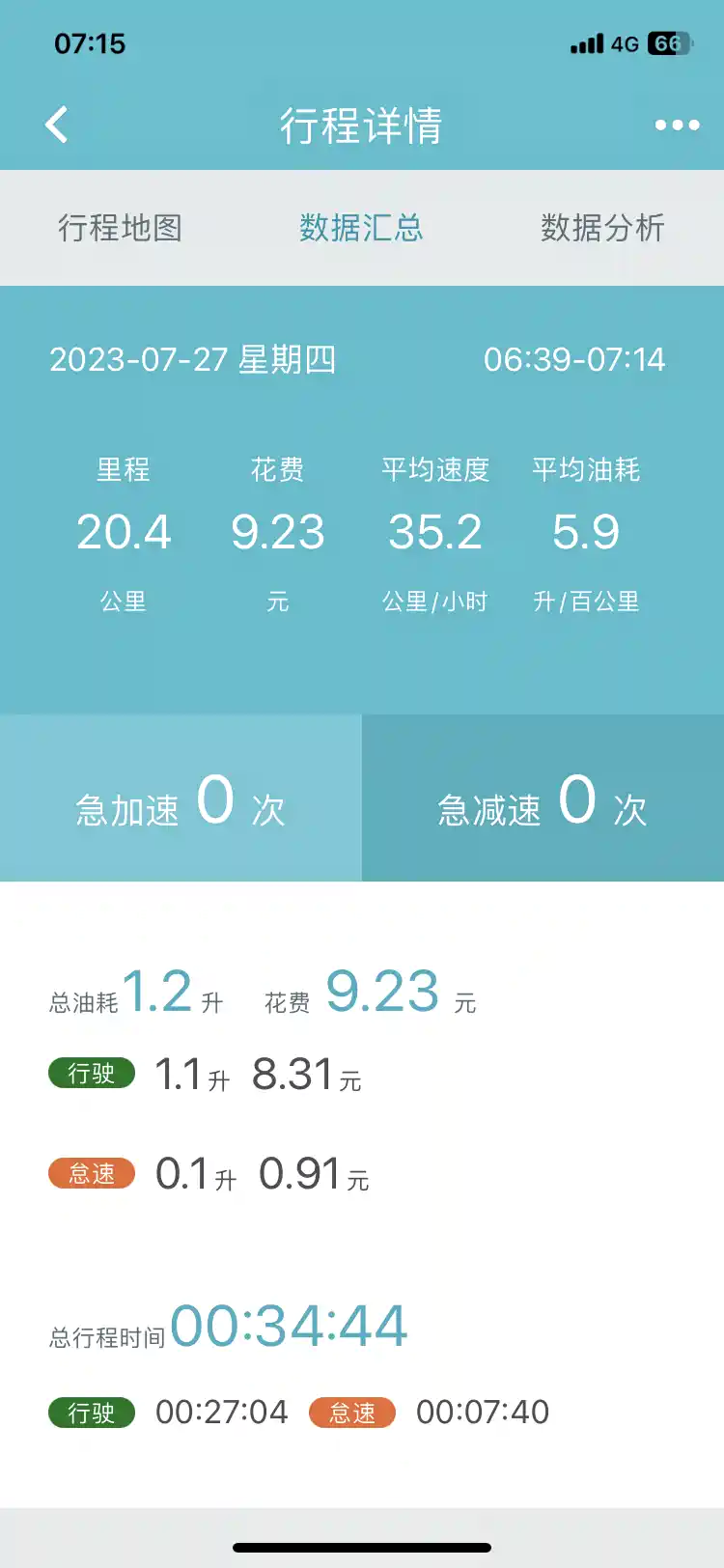Open the three-dot overflow menu
The width and height of the screenshot is (724, 1568).
(677, 125)
